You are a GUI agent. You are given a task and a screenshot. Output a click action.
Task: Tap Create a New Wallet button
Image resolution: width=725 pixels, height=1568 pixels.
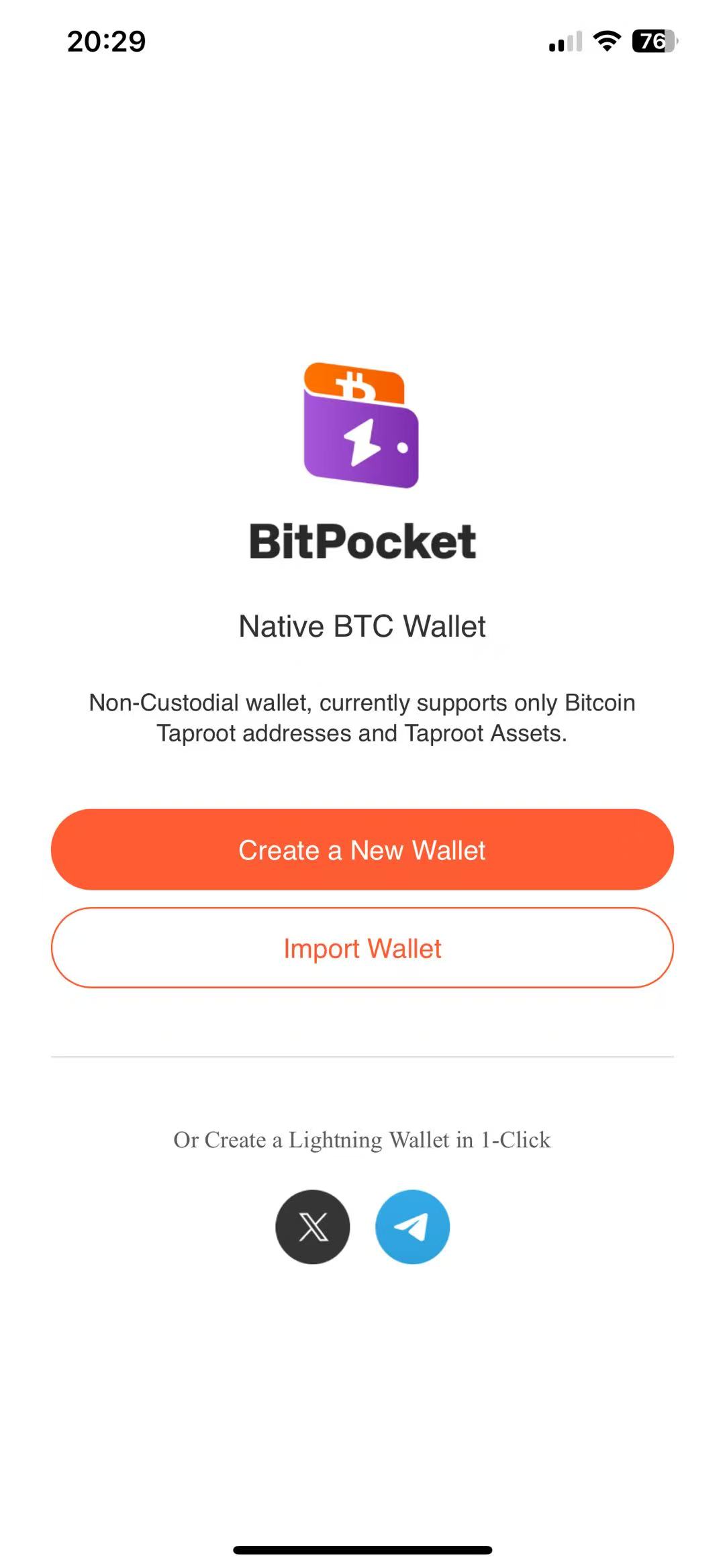coord(362,849)
